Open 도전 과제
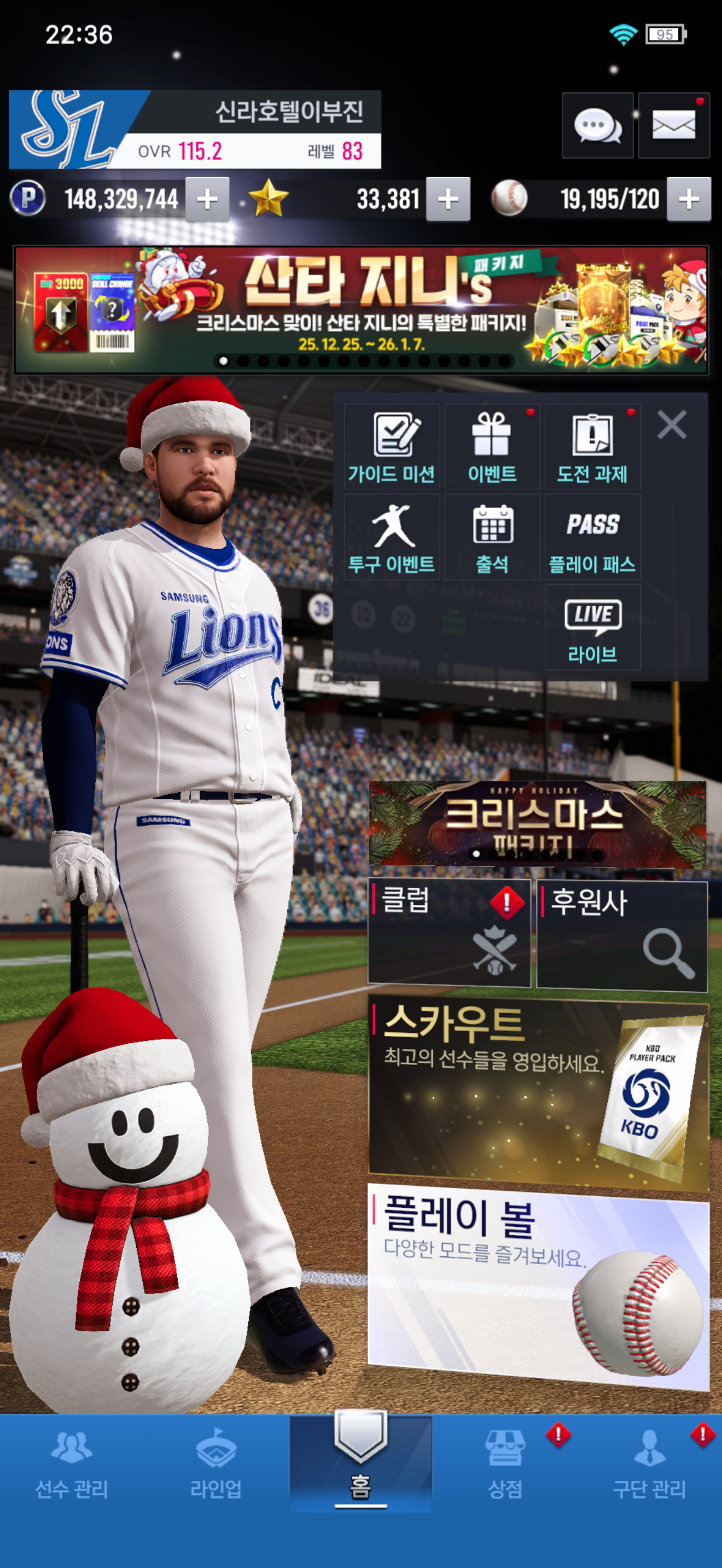 (592, 447)
